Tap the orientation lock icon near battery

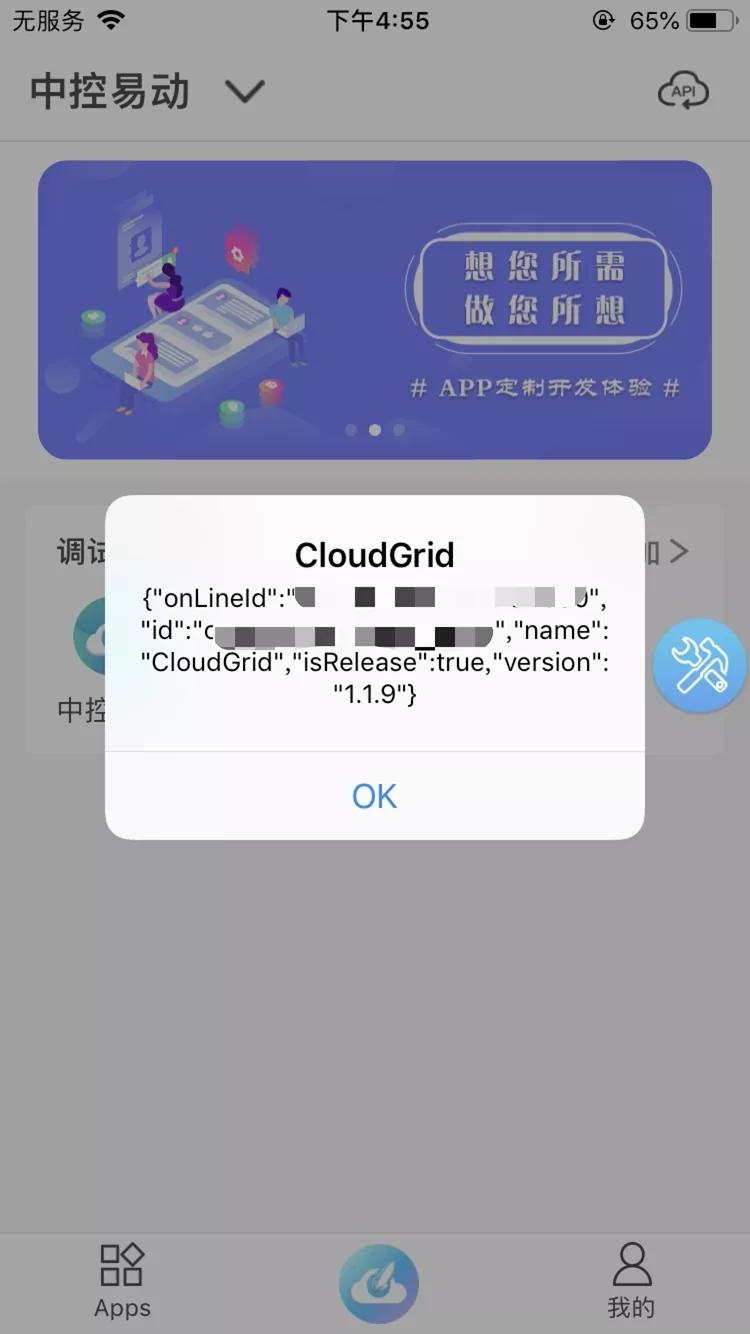click(x=602, y=20)
